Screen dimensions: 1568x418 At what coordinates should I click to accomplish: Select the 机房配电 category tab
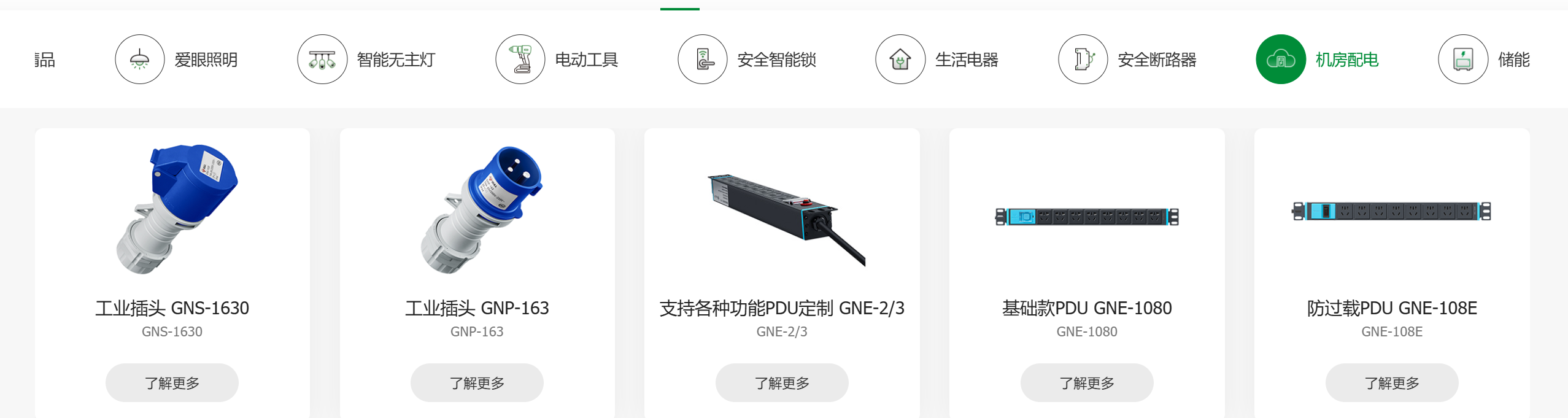[1318, 60]
